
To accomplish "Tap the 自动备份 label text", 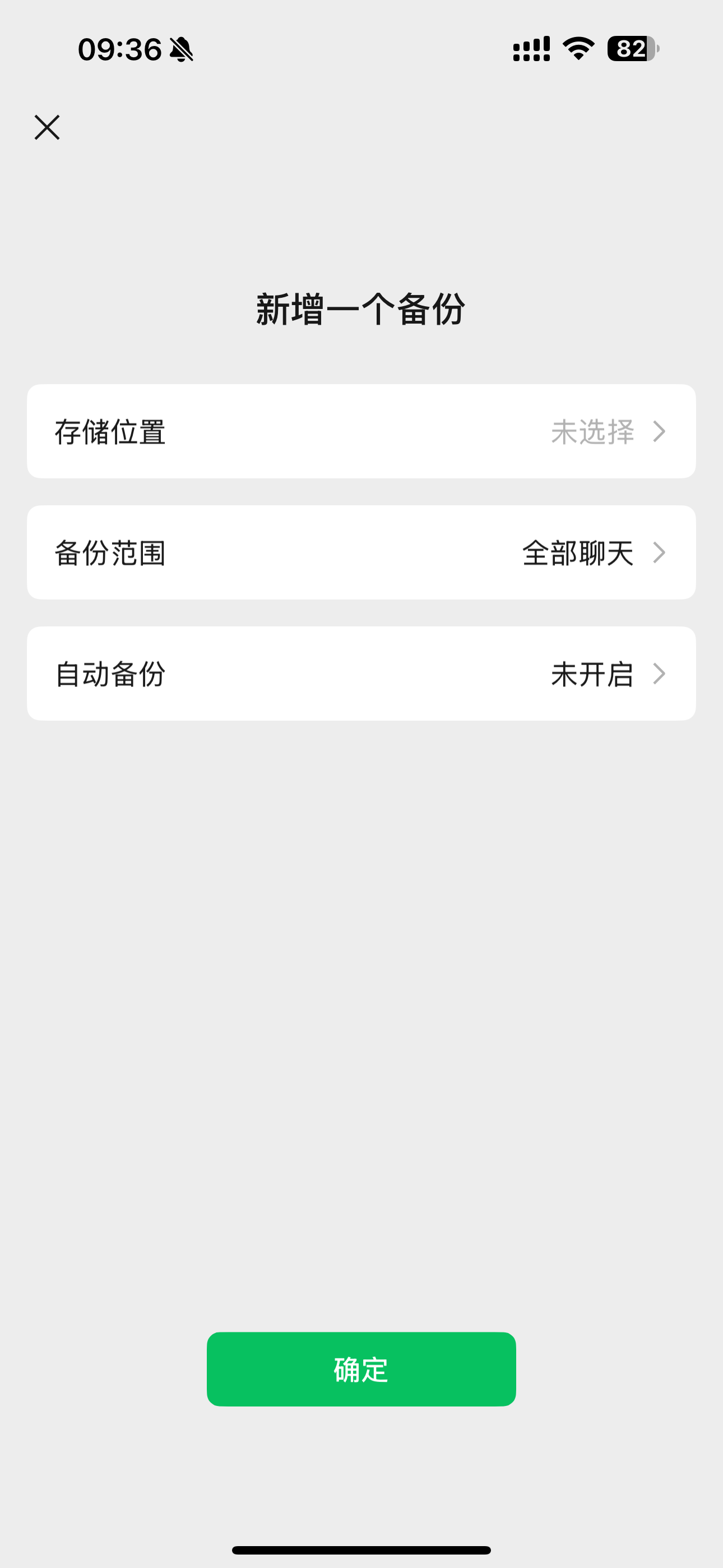I will 109,674.
